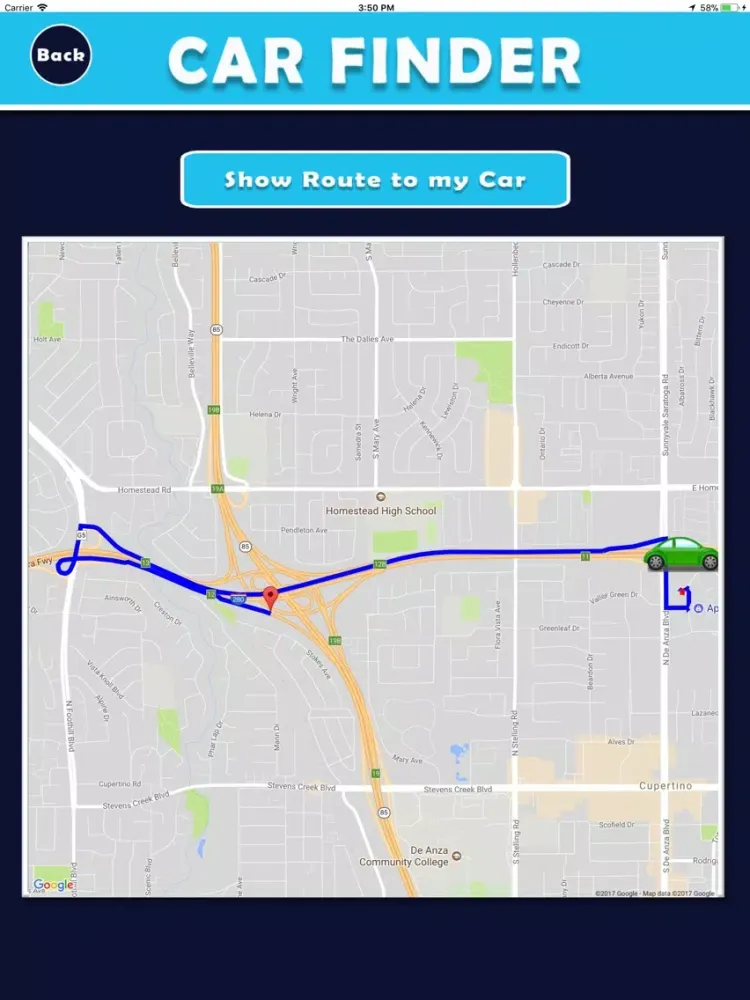Tap the red destination pin
This screenshot has width=750, height=1000.
pos(271,595)
